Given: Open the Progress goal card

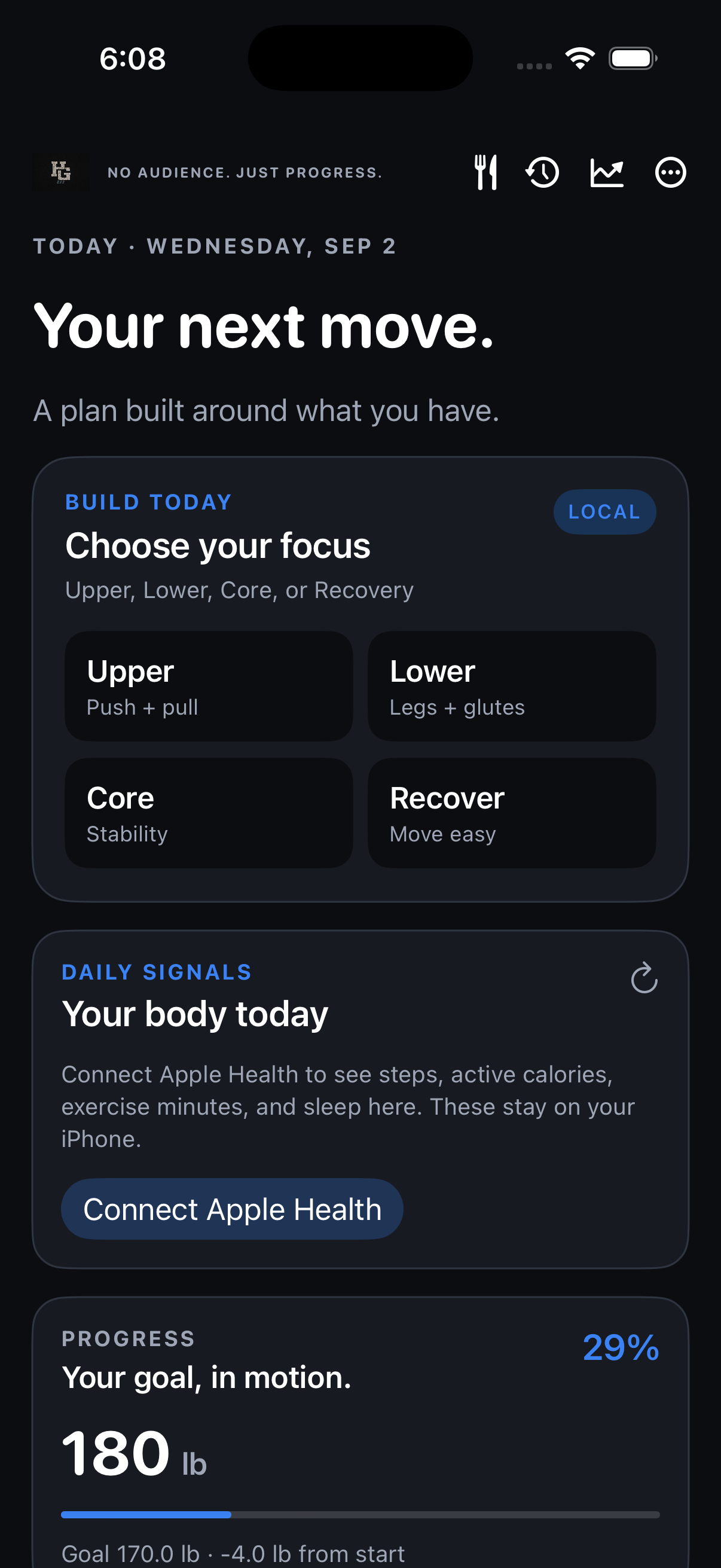Looking at the screenshot, I should click(360, 1433).
